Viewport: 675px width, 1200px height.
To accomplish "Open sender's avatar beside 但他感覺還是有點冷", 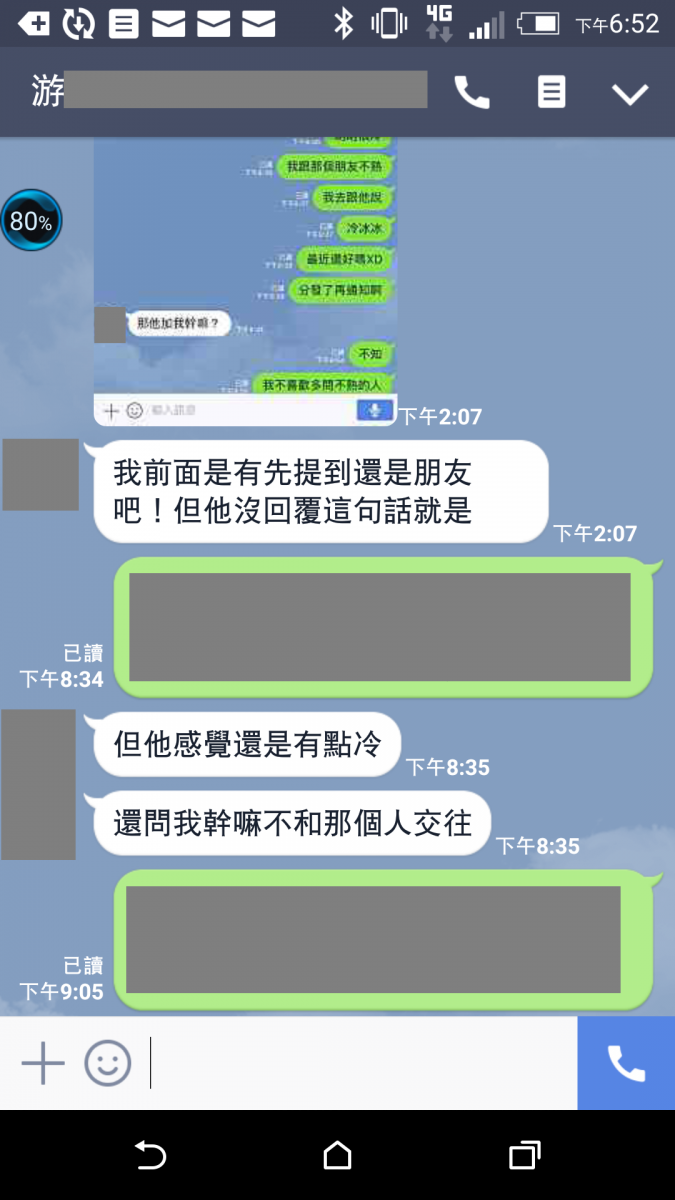I will coord(38,784).
